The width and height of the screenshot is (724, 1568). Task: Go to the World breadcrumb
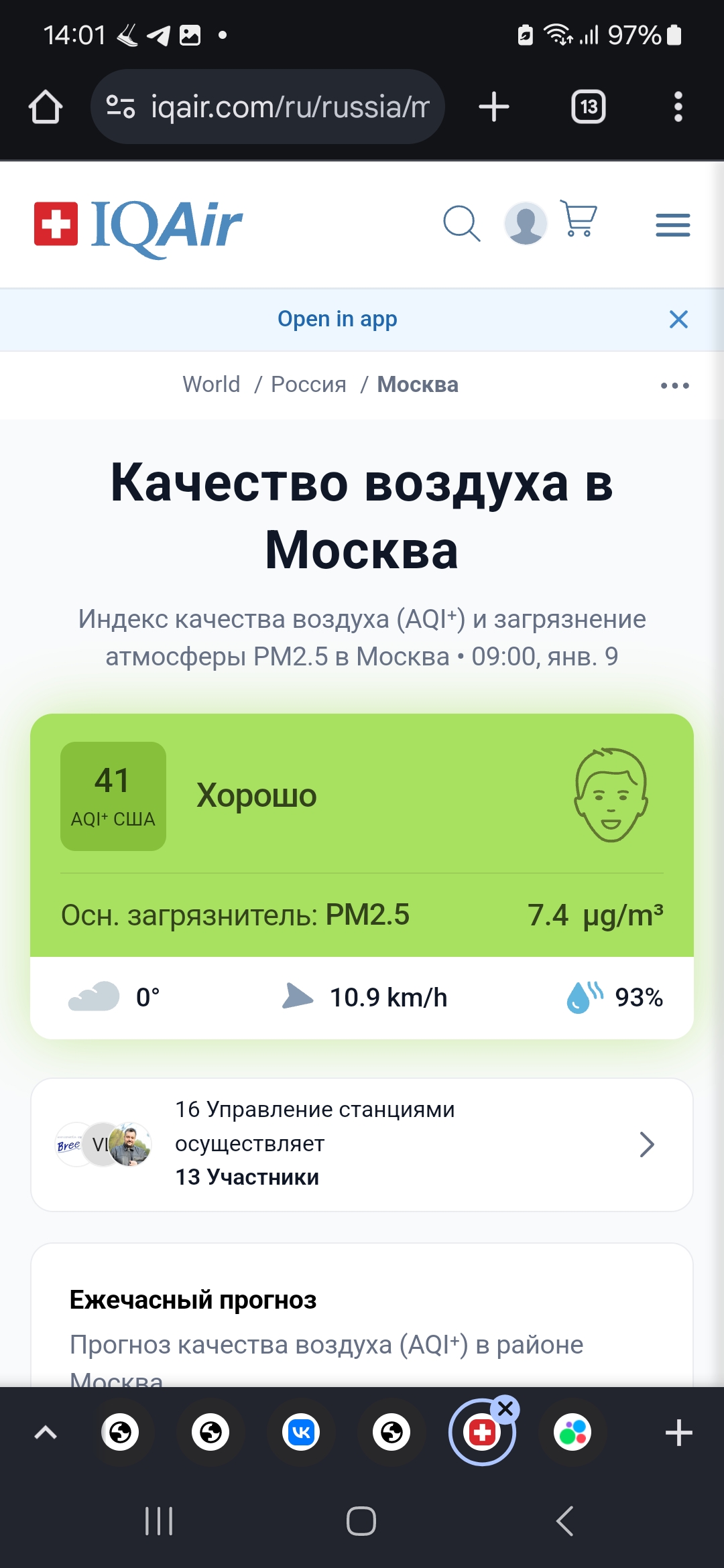(211, 385)
